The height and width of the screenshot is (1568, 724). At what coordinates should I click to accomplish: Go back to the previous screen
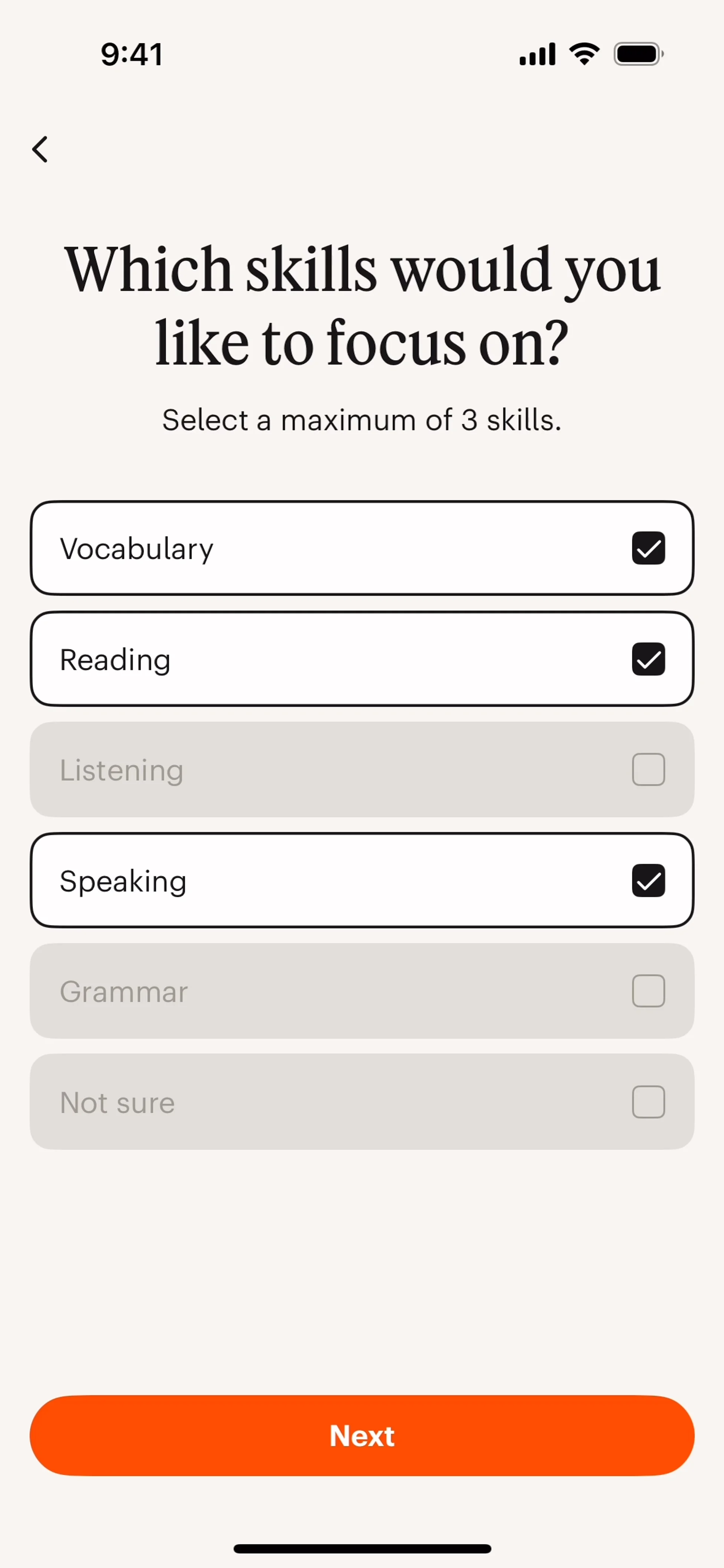tap(40, 150)
